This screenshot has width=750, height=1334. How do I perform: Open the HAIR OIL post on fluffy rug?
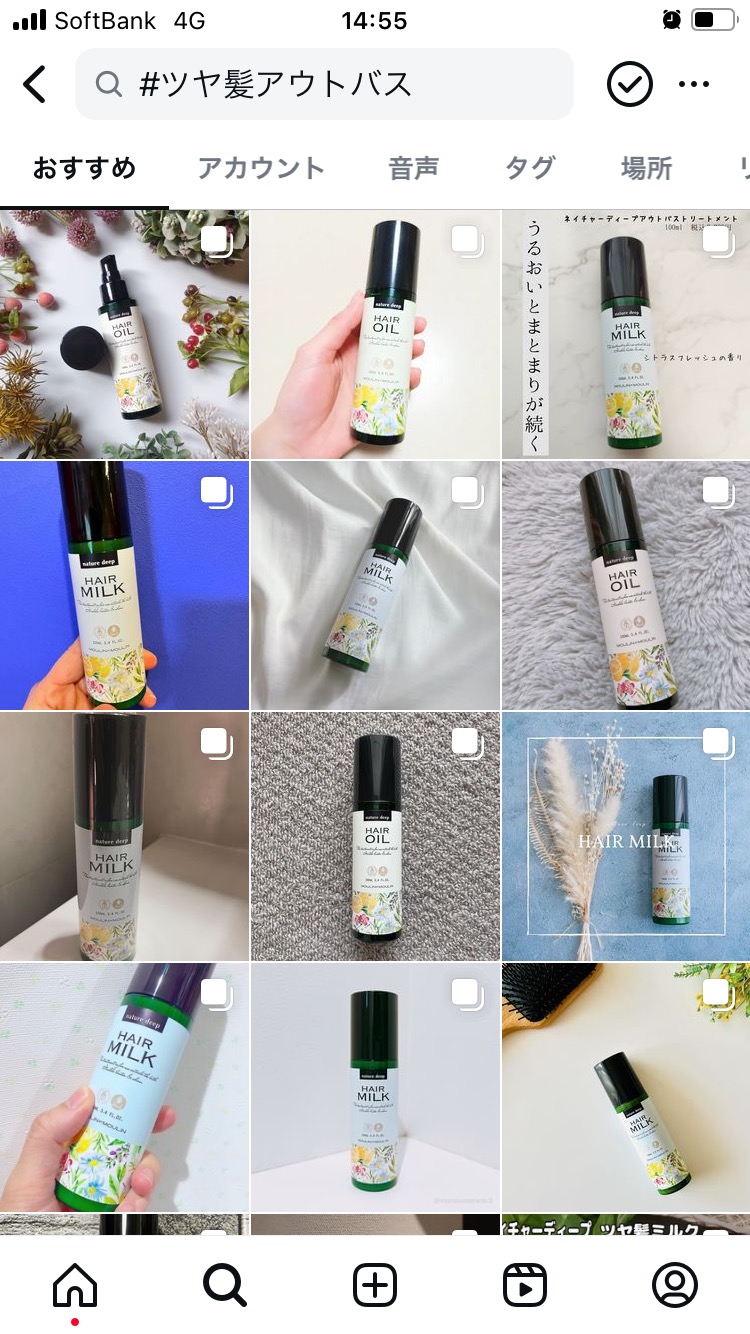pos(626,586)
